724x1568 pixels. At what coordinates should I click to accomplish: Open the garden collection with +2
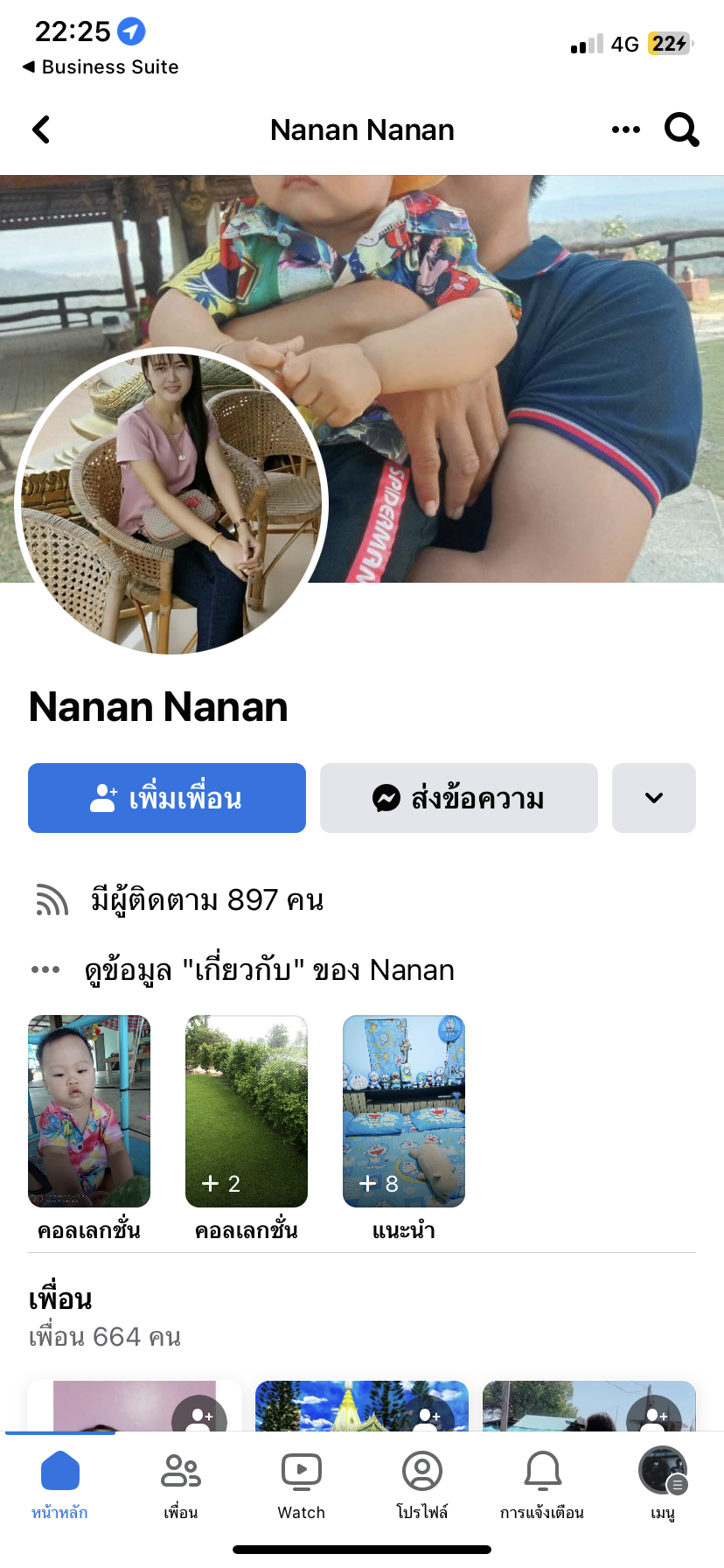point(247,1111)
